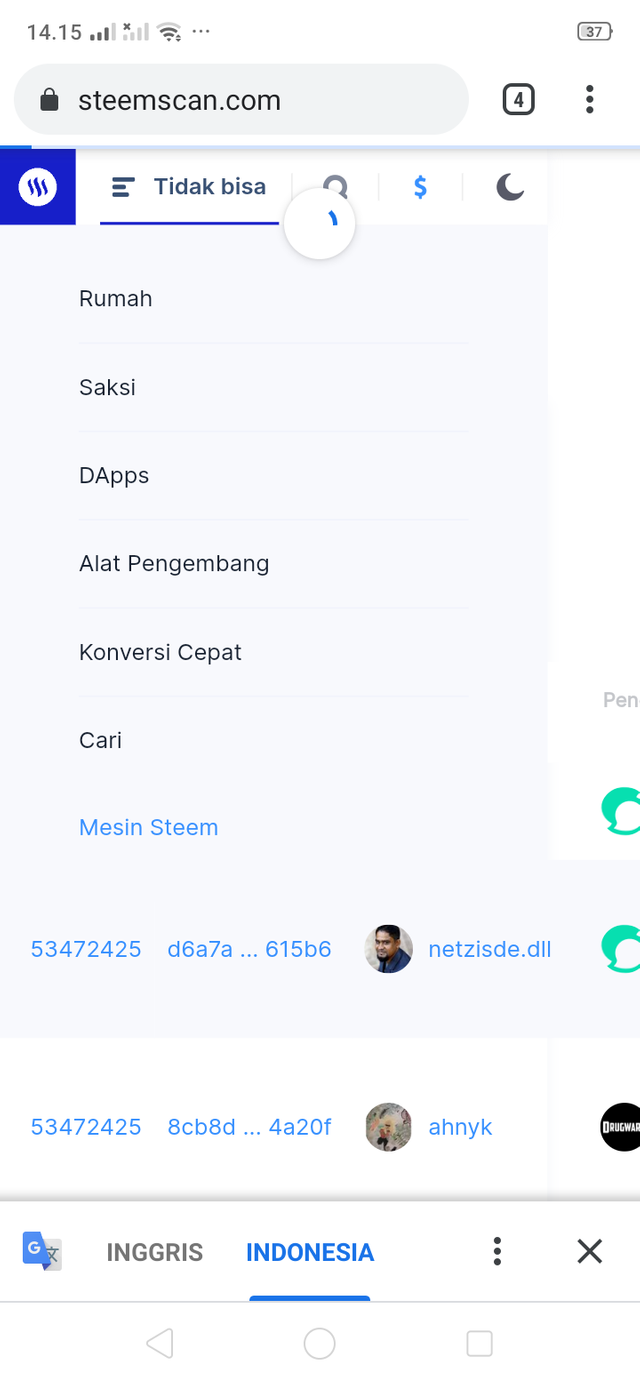
Task: View the netzisde.dll account
Action: point(489,949)
